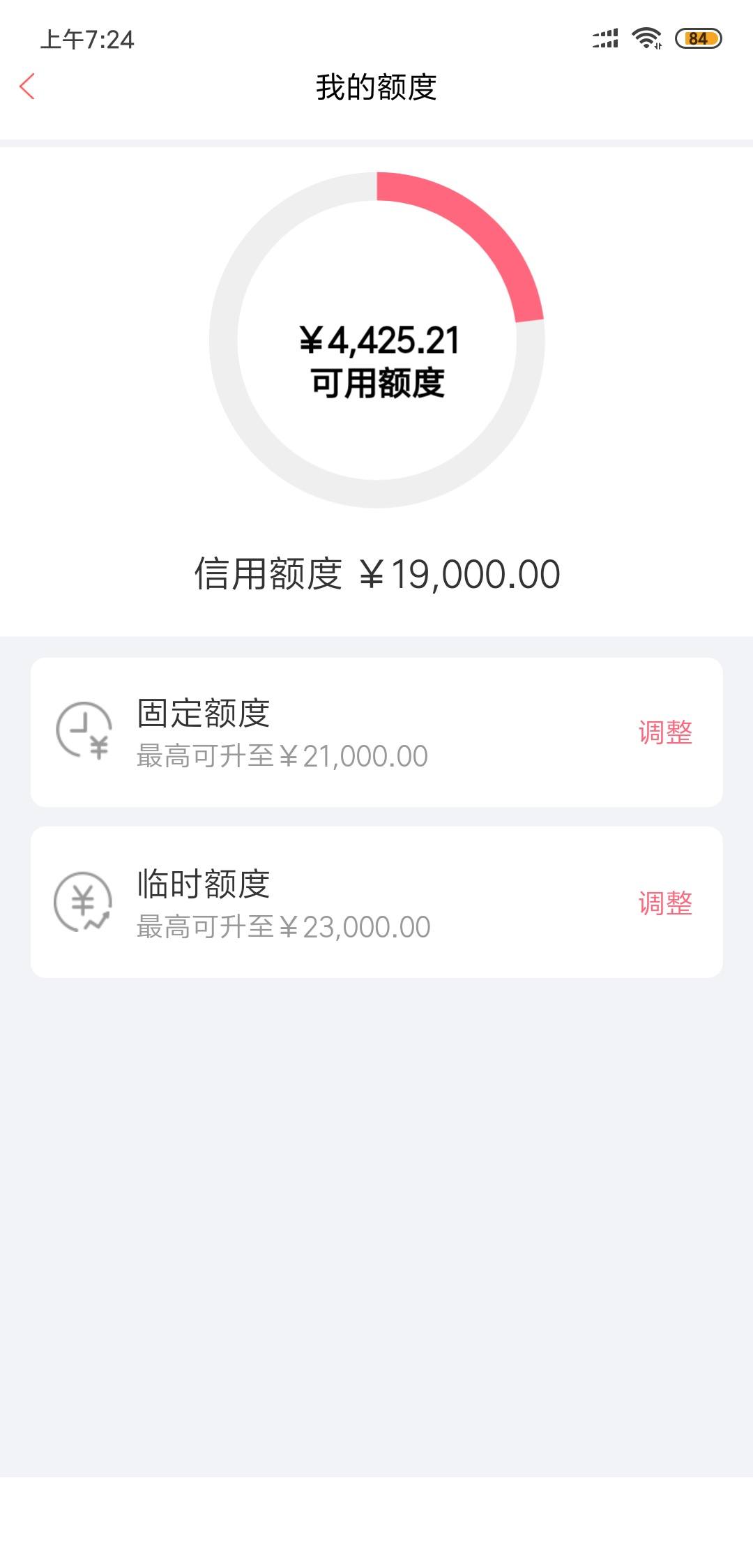Tap 调整 for 临时额度
The width and height of the screenshot is (753, 1568).
pyautogui.click(x=665, y=903)
